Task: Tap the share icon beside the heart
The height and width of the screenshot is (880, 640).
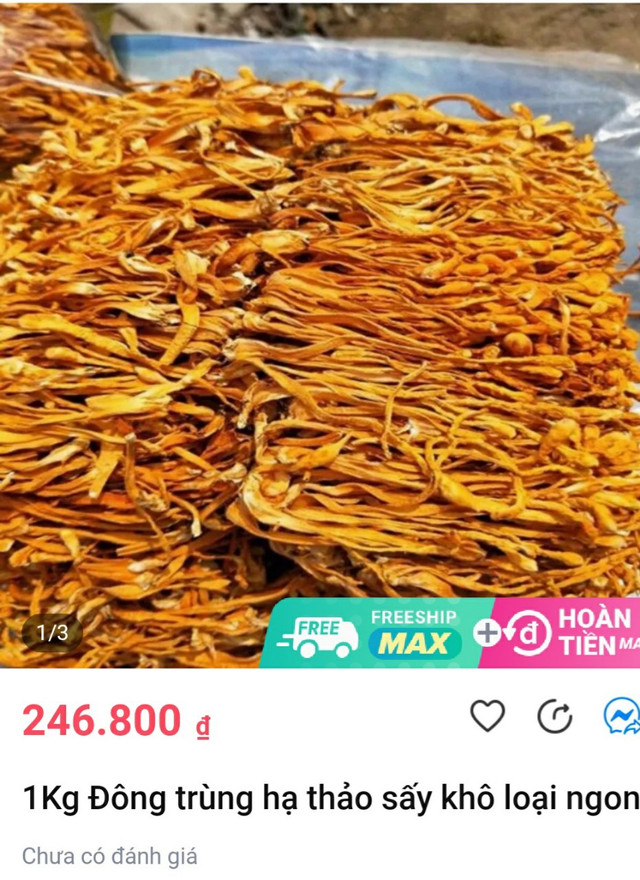Action: click(x=554, y=716)
